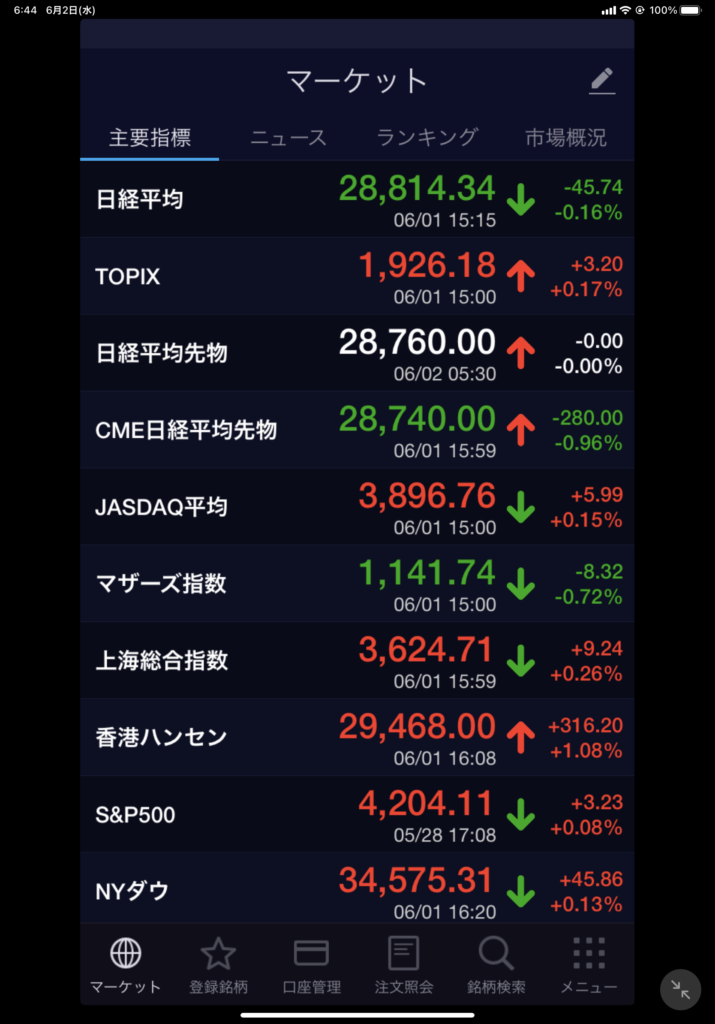Open the 日経平均 index row

pos(357,199)
